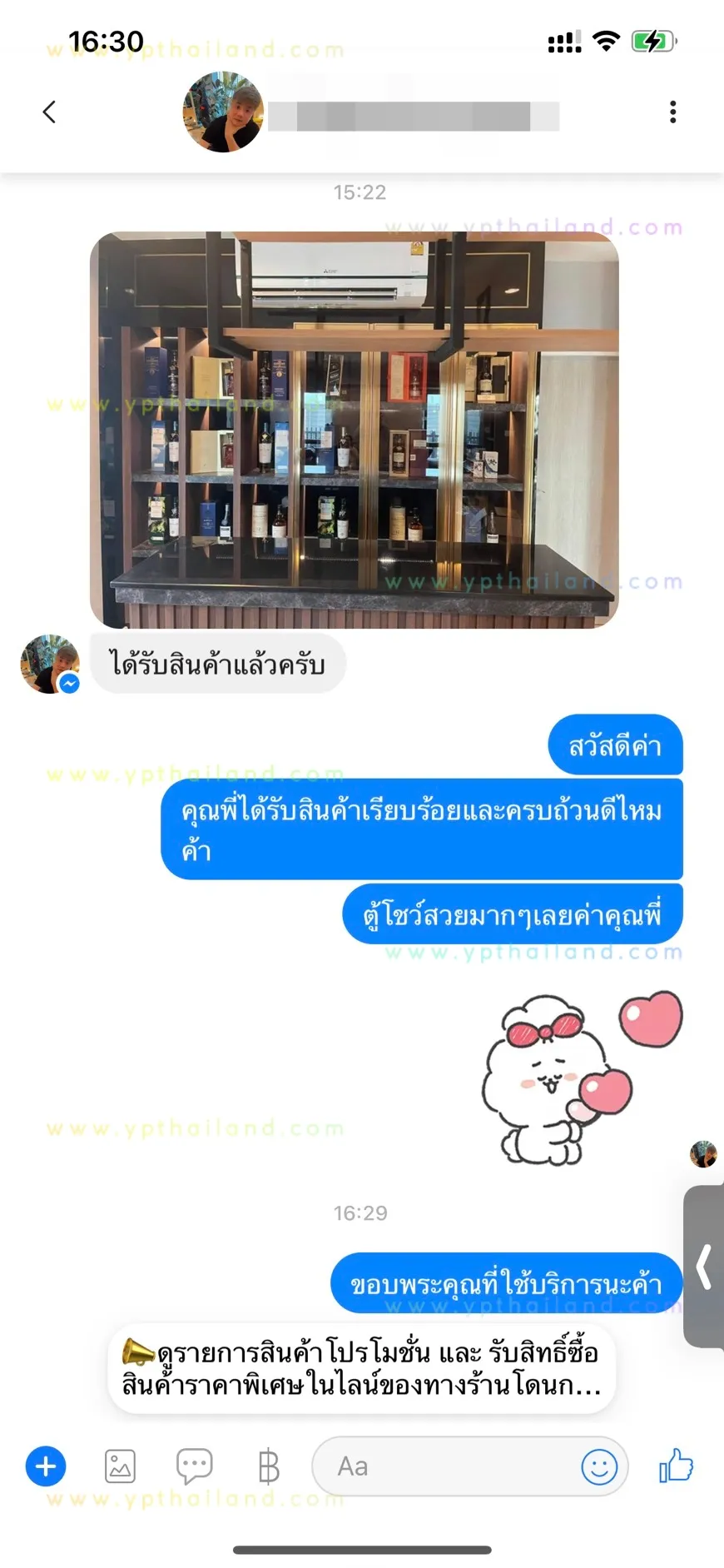Open the photo gallery picker
The height and width of the screenshot is (1568, 724).
120,1466
